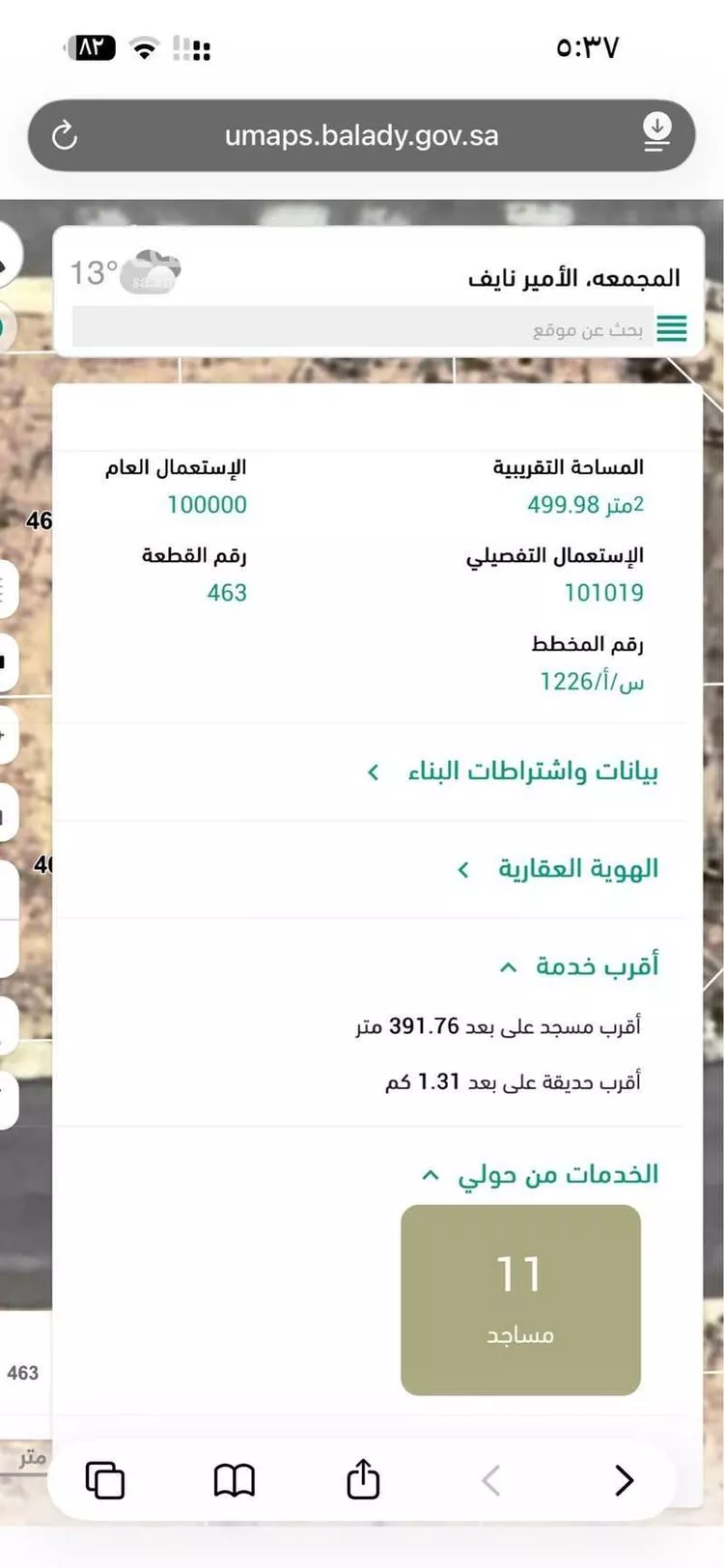Zoom the map using the plus icon
The height and width of the screenshot is (1568, 724).
[8, 734]
